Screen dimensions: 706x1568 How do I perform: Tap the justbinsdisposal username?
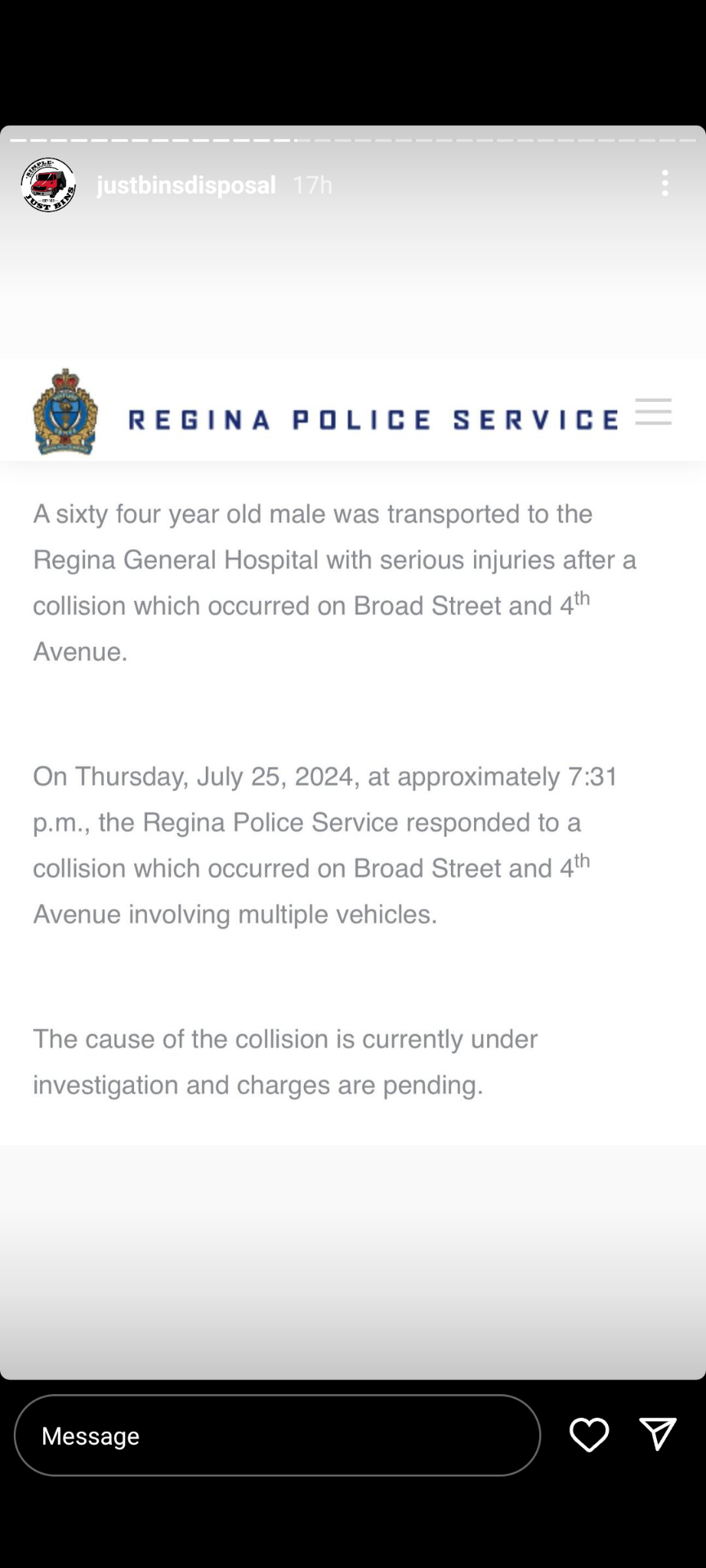[186, 185]
